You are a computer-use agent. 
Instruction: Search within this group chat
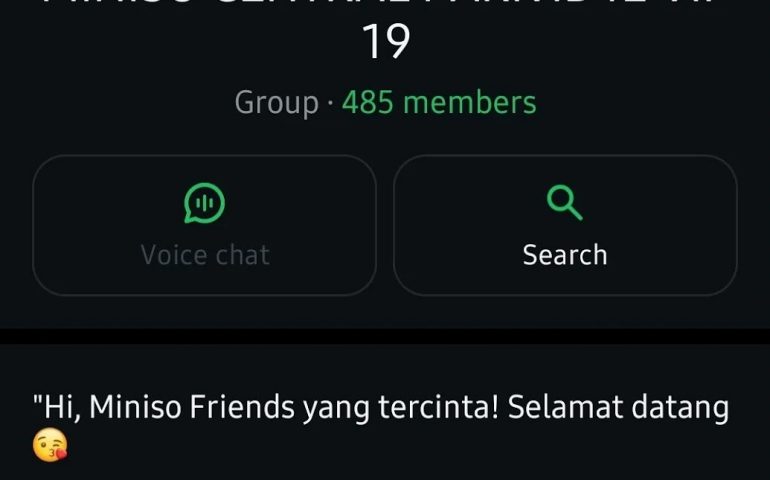565,226
